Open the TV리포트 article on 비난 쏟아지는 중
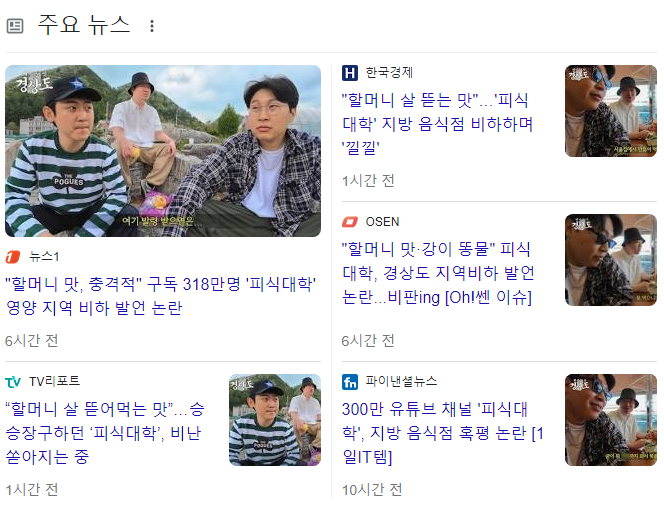 (x=106, y=433)
